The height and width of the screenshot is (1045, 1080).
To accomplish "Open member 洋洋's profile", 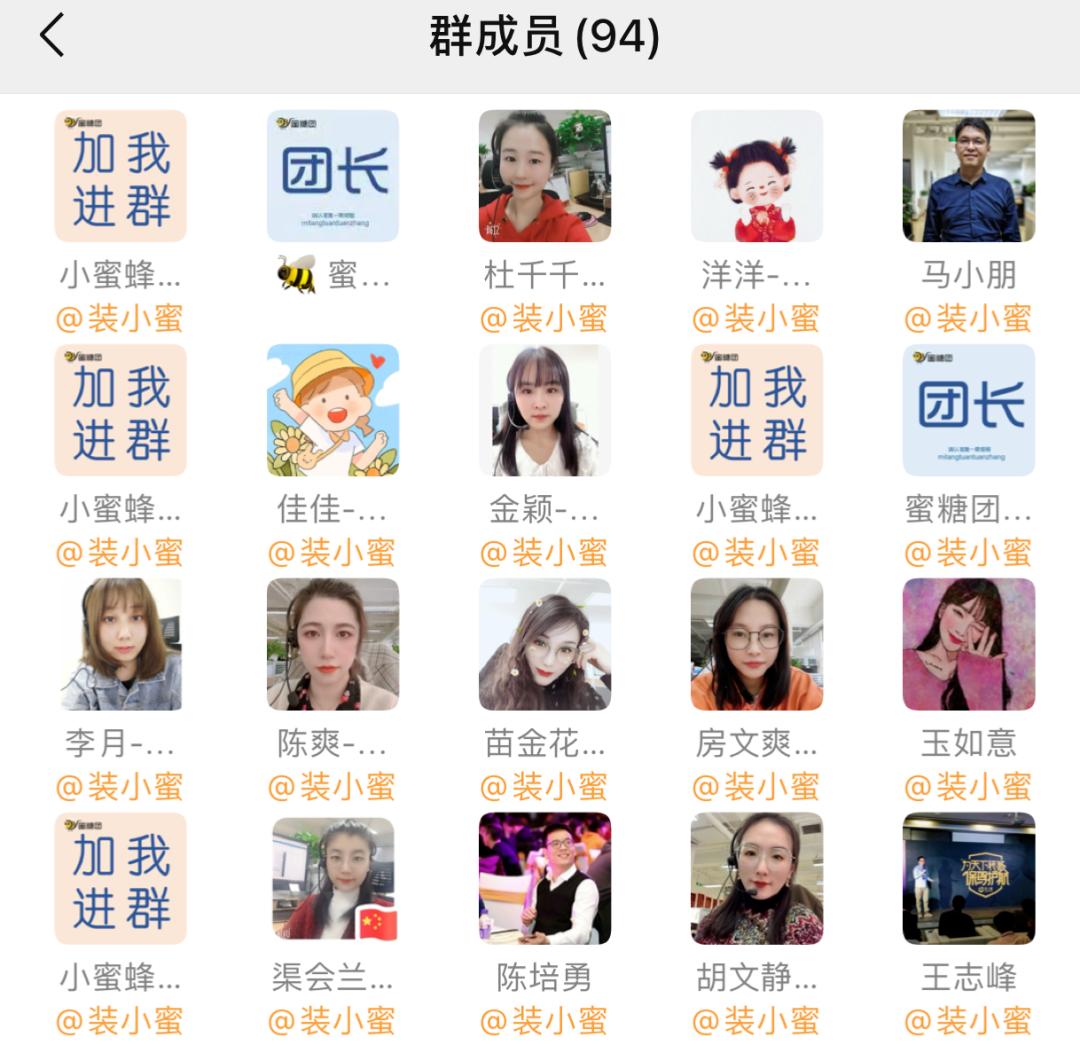I will click(756, 176).
